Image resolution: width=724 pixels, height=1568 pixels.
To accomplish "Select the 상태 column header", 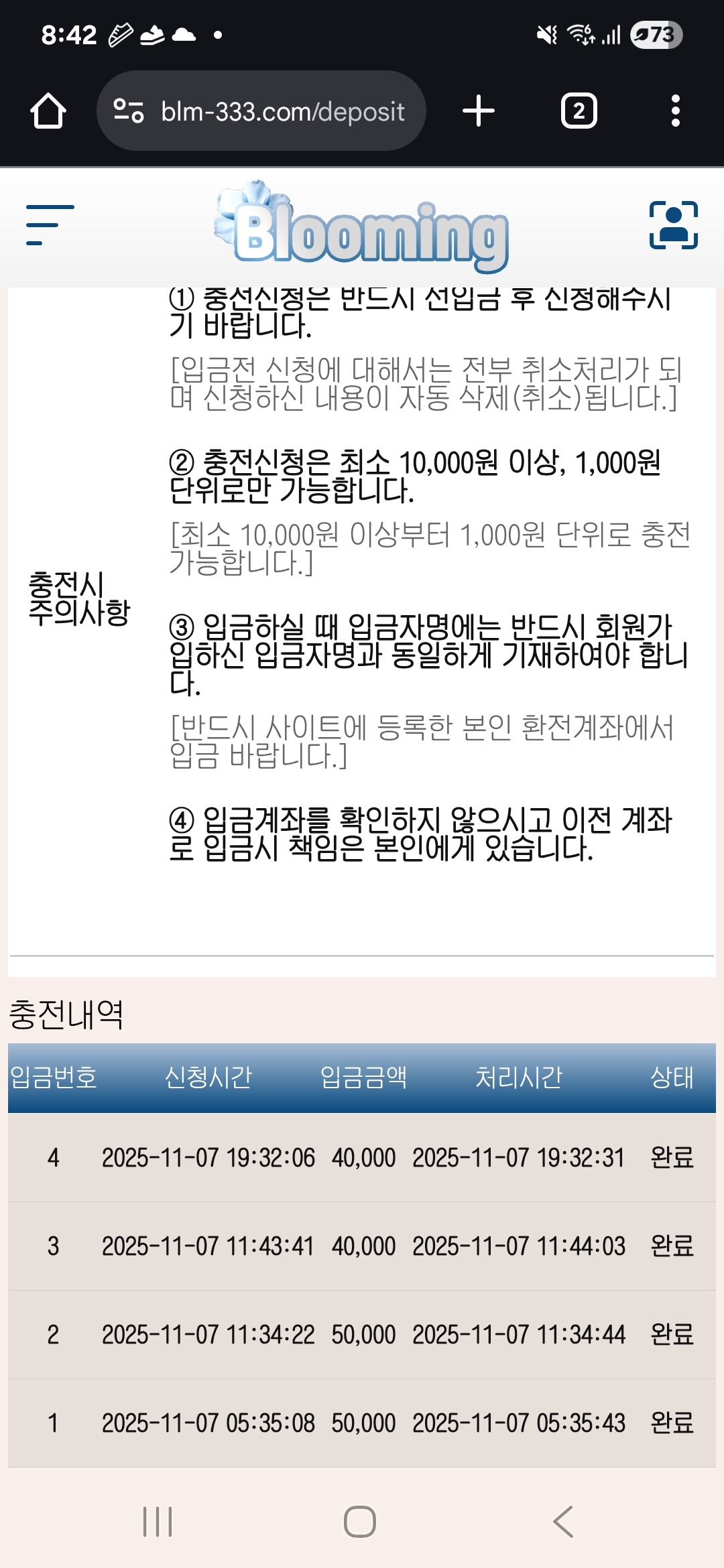I will click(x=672, y=1076).
